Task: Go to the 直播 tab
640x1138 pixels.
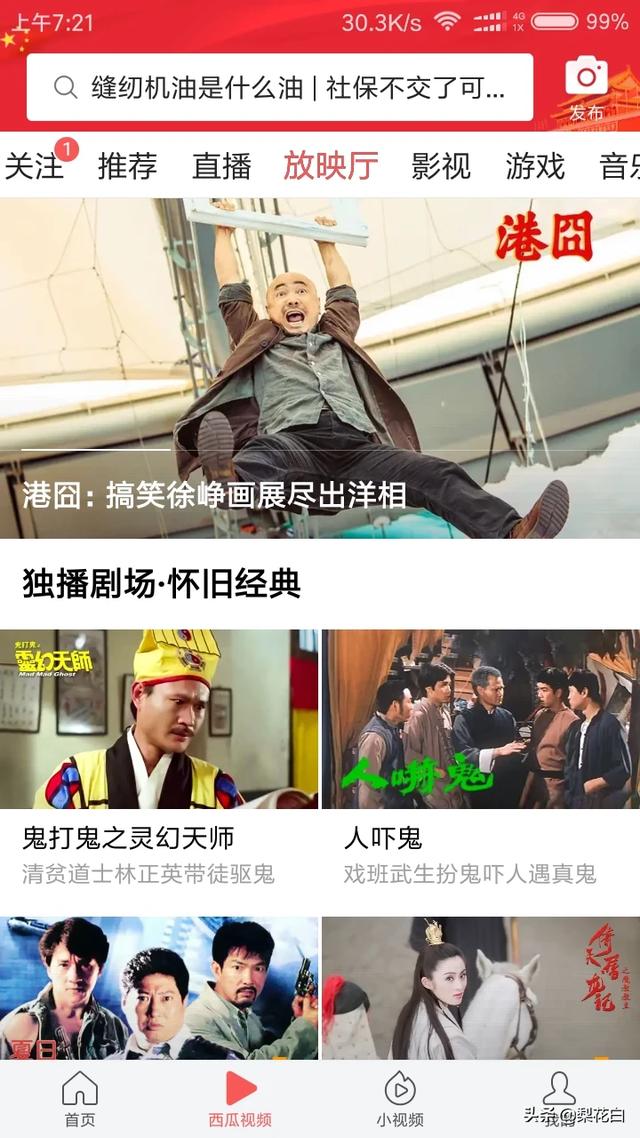Action: [221, 166]
